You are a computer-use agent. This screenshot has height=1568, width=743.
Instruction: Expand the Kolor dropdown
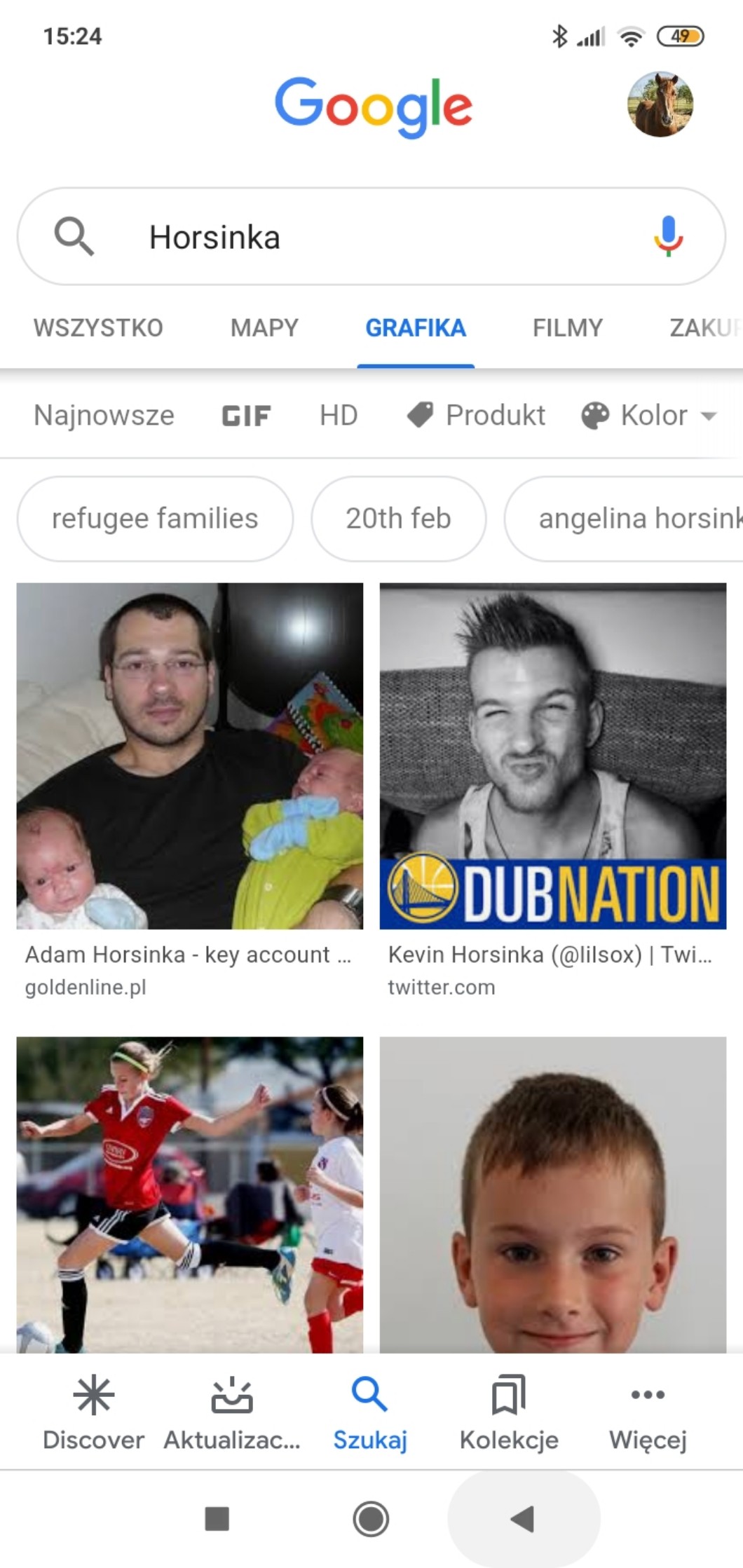[x=649, y=416]
